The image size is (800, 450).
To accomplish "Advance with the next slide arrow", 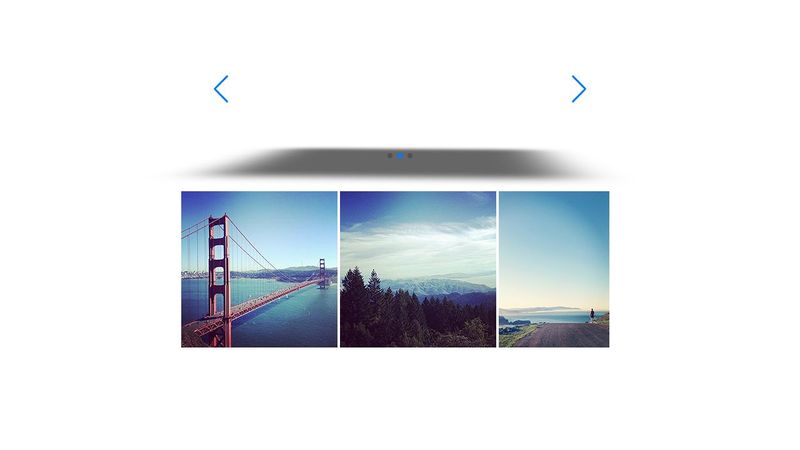I will click(578, 89).
